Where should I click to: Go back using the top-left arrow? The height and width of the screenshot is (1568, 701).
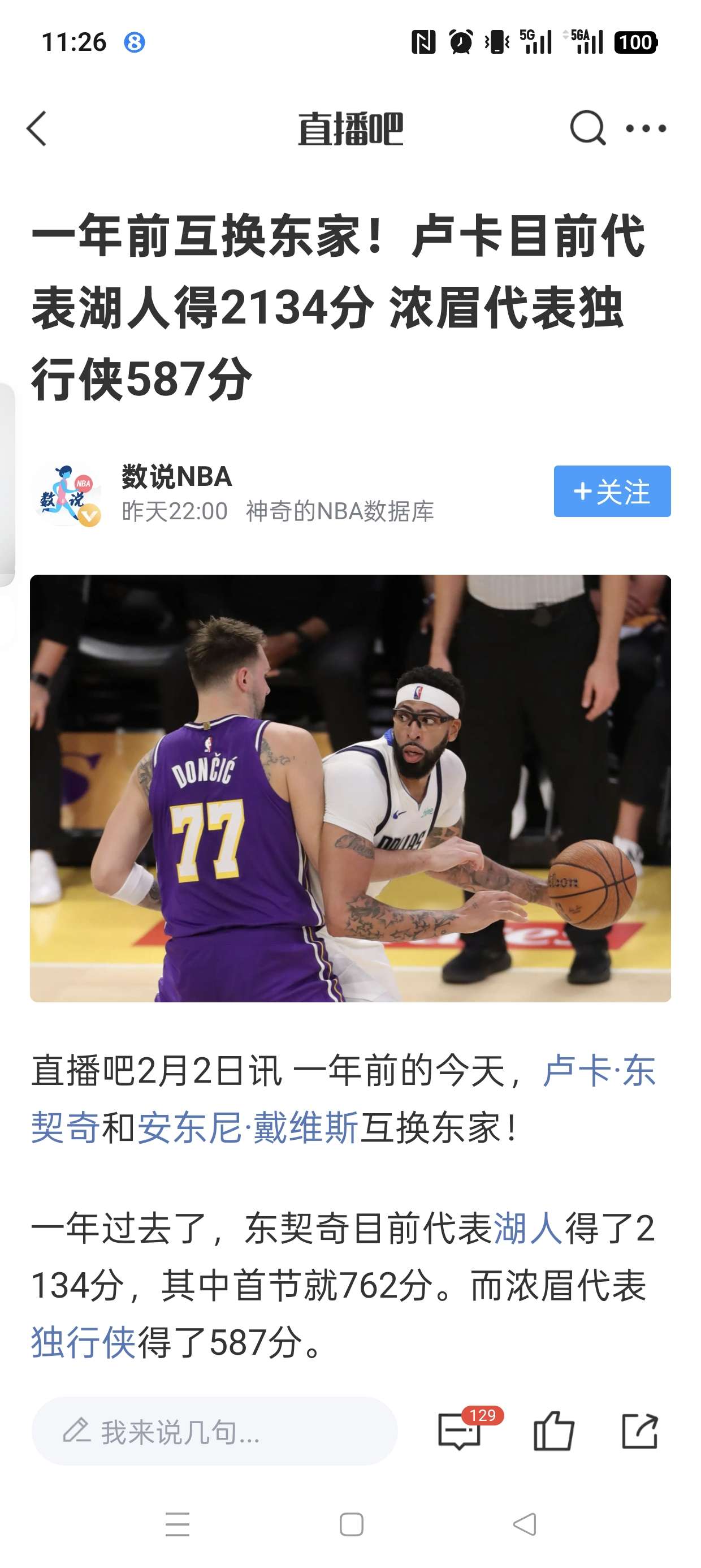[37, 128]
